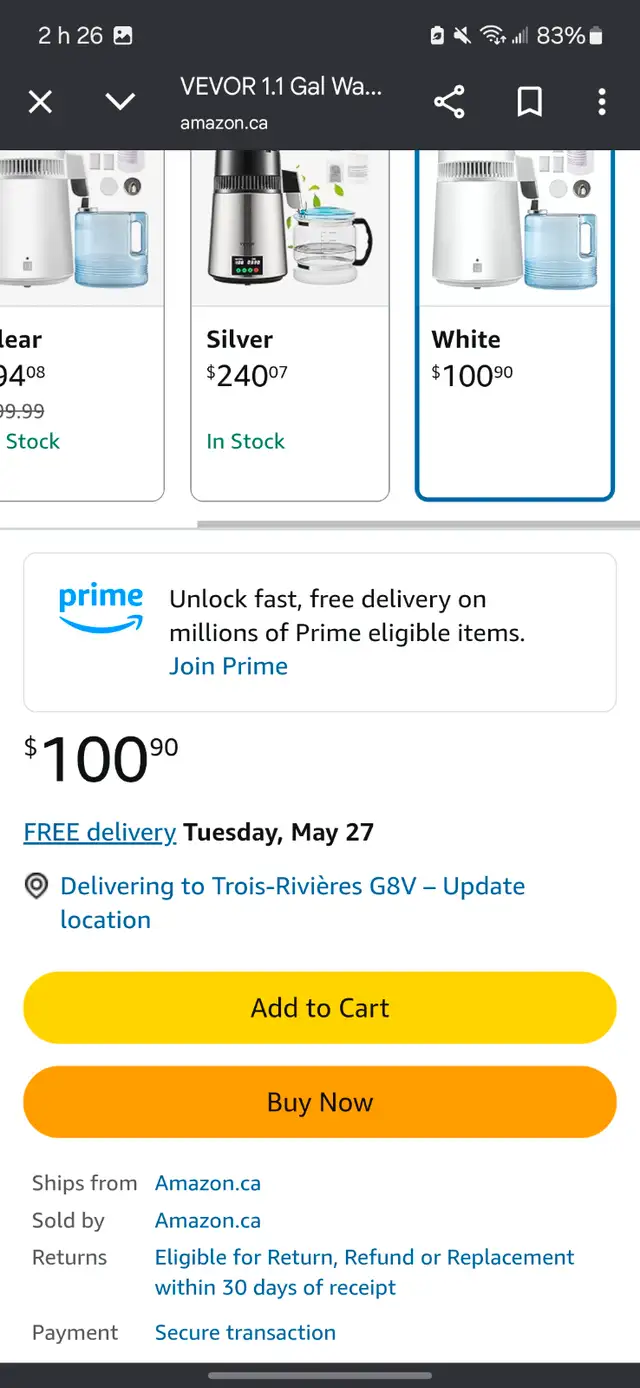The image size is (640, 1388).
Task: Open Ships from Amazon.ca link
Action: pyautogui.click(x=208, y=1183)
